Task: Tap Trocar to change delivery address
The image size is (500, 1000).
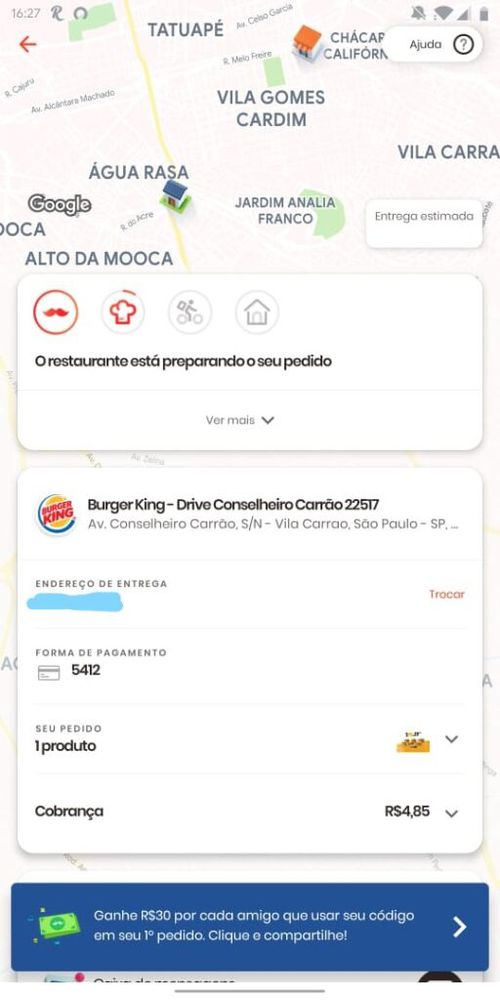Action: pos(446,594)
